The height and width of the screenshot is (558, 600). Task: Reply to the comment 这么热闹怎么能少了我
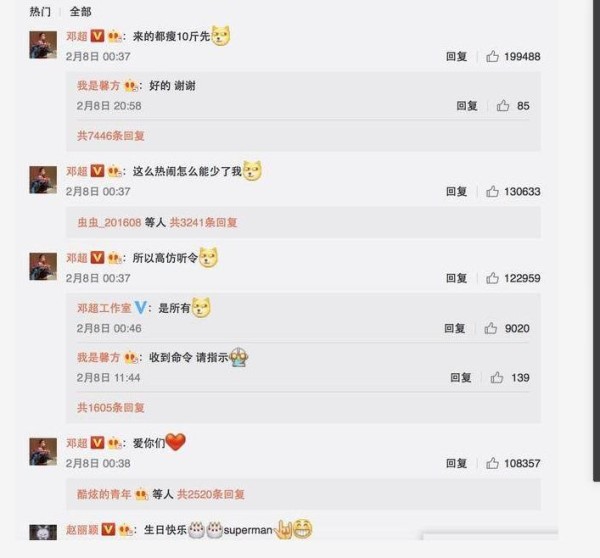[456, 192]
